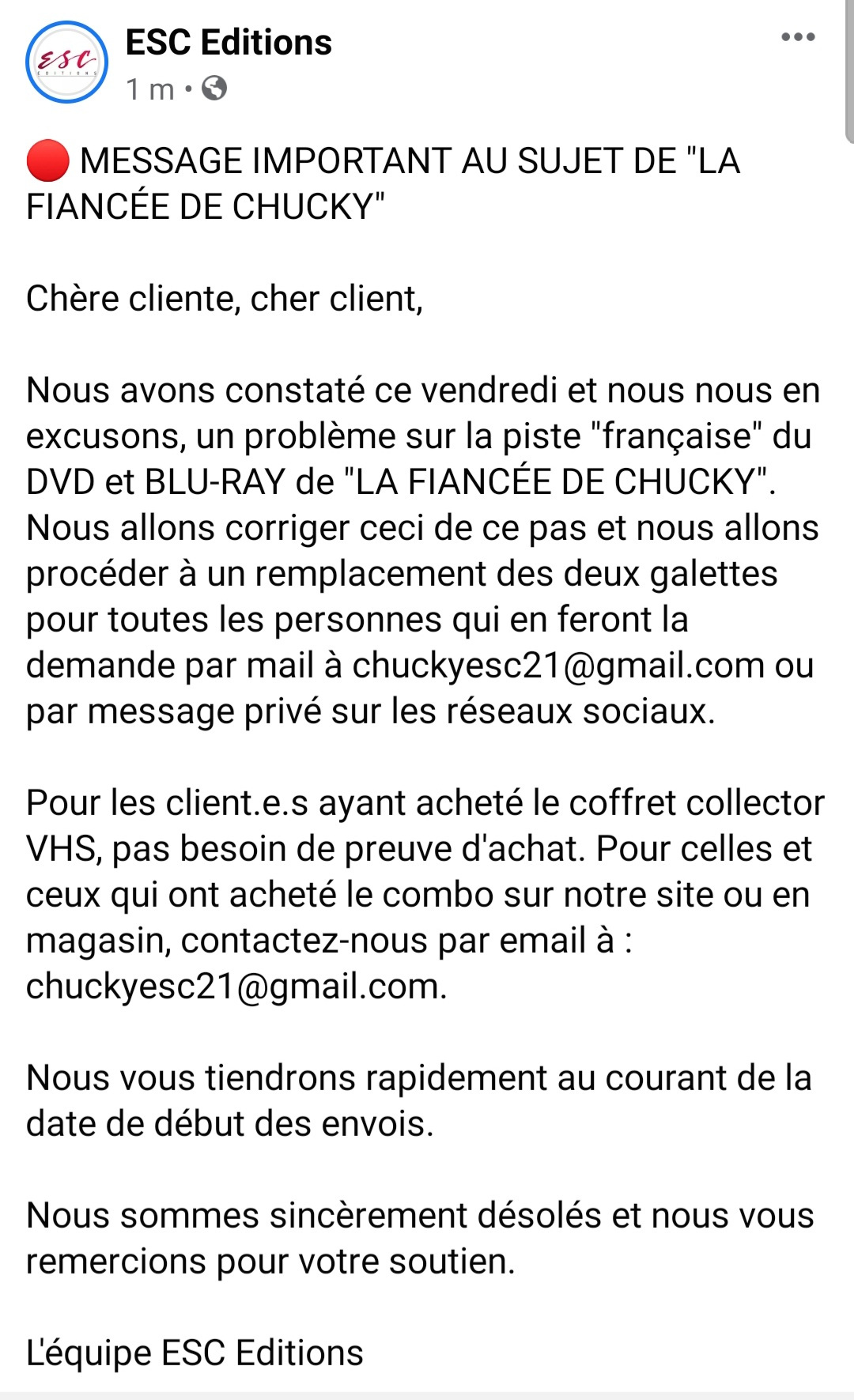Image resolution: width=854 pixels, height=1400 pixels.
Task: Open the ESC Editions profile picture
Action: pyautogui.click(x=66, y=62)
